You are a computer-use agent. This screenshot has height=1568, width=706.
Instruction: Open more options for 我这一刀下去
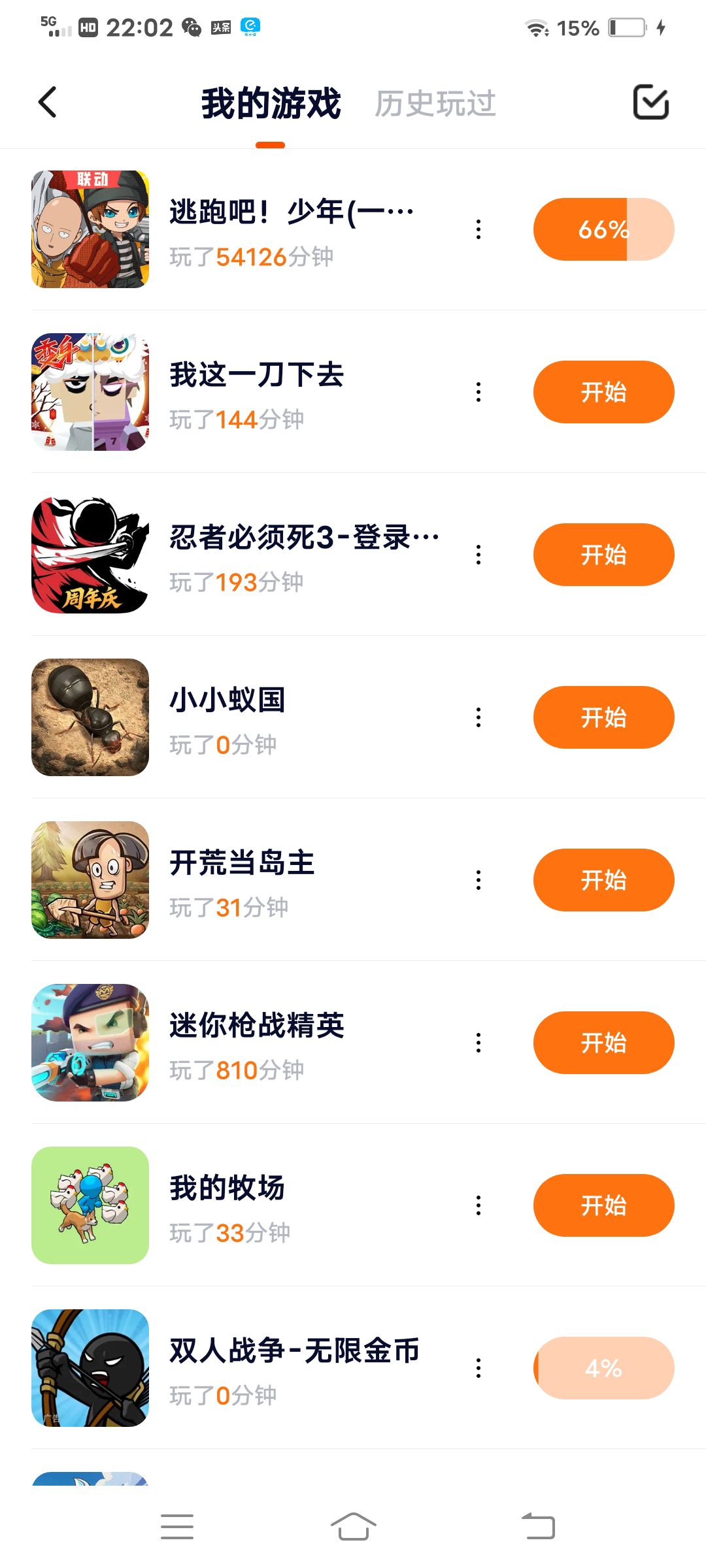(x=479, y=392)
